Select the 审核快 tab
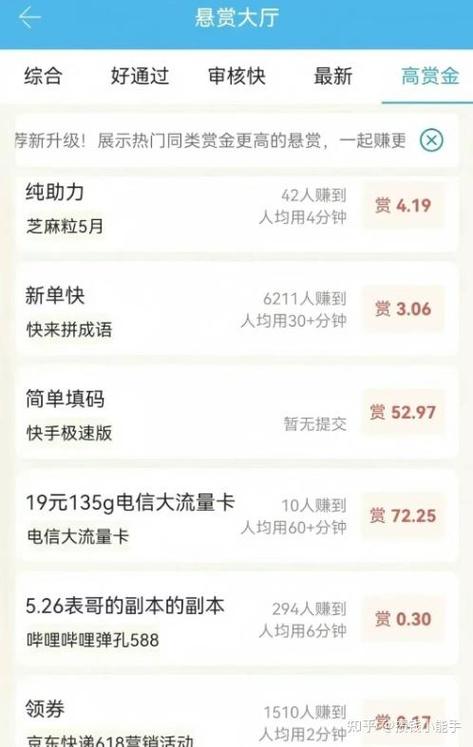 [x=237, y=76]
